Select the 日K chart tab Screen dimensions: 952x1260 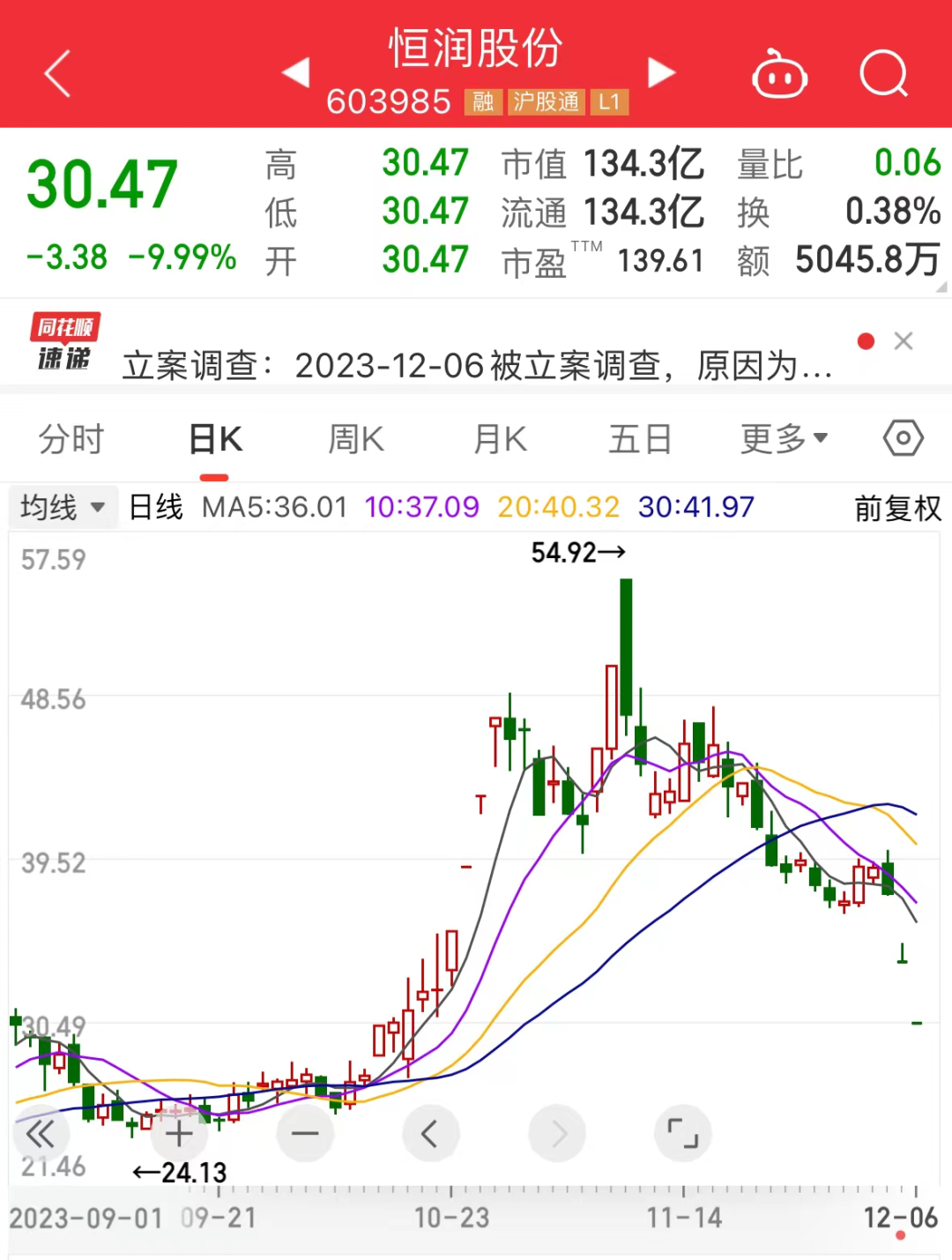(x=215, y=438)
